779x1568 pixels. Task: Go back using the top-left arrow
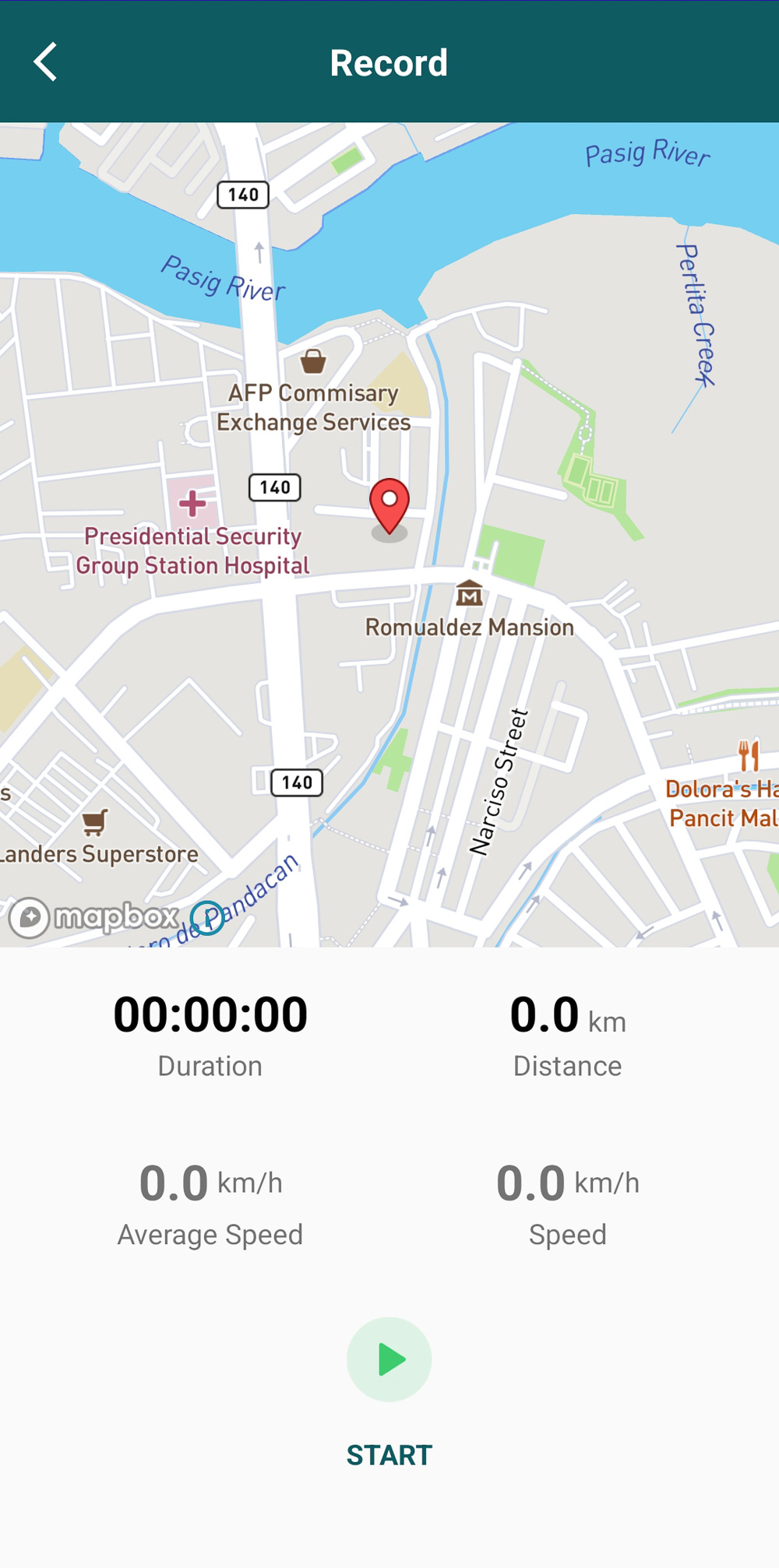click(45, 62)
